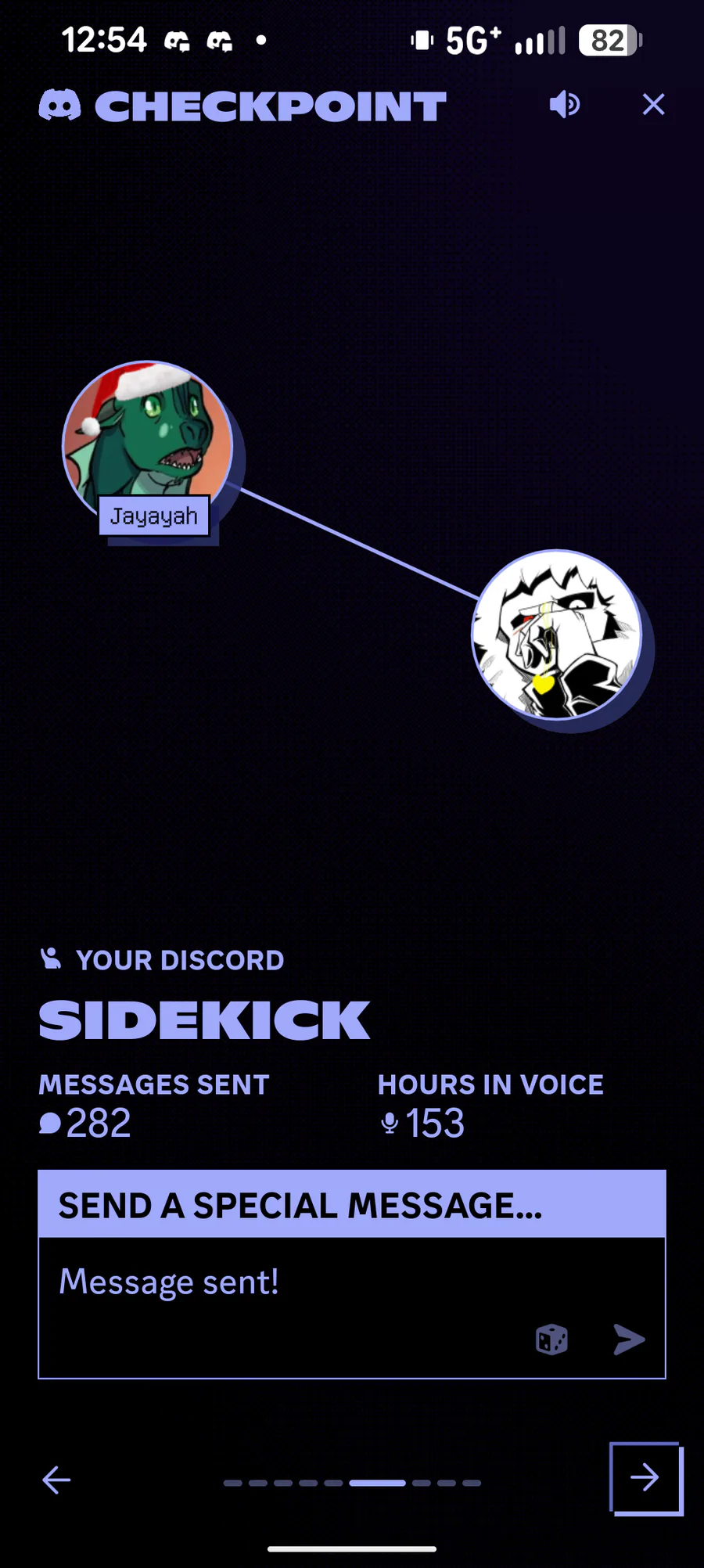Screen dimensions: 704x1568
Task: Go back to the previous slide
Action: pyautogui.click(x=56, y=1480)
